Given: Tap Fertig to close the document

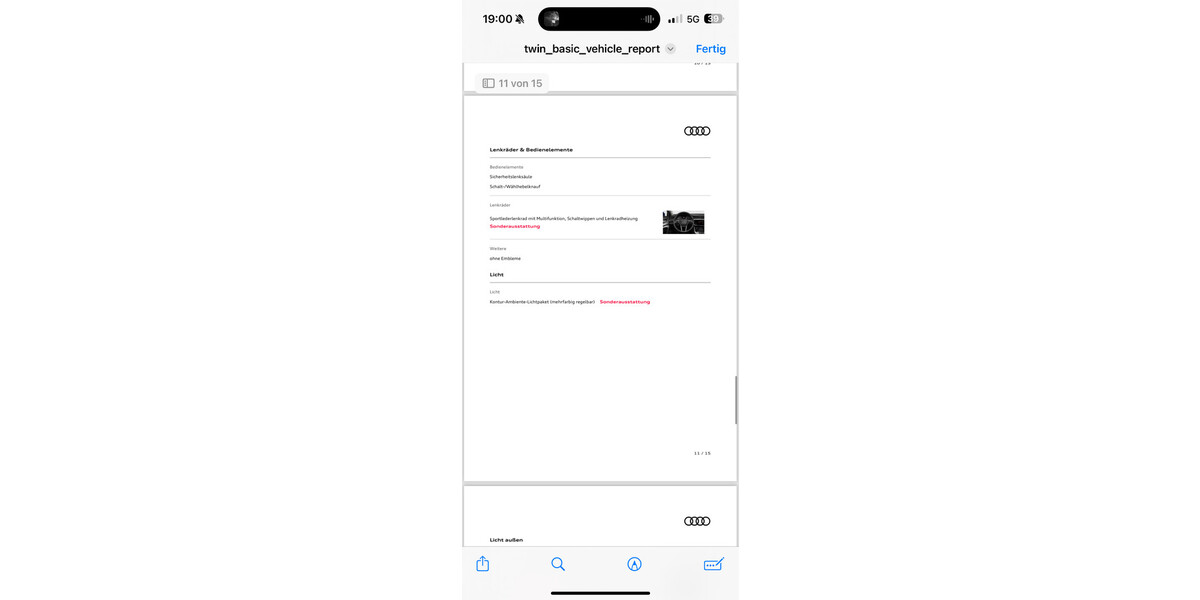Looking at the screenshot, I should [710, 49].
